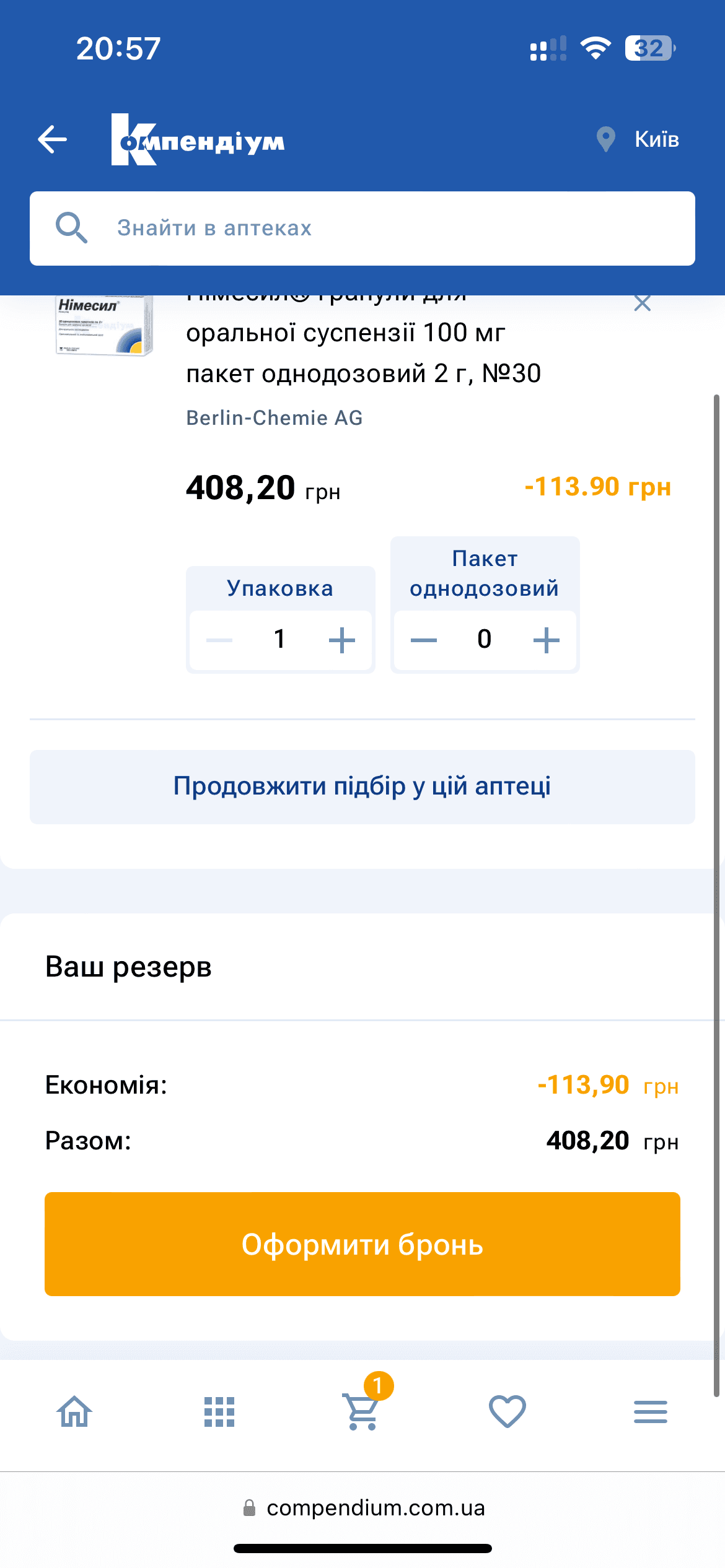
Task: Go back using the header arrow
Action: (53, 139)
